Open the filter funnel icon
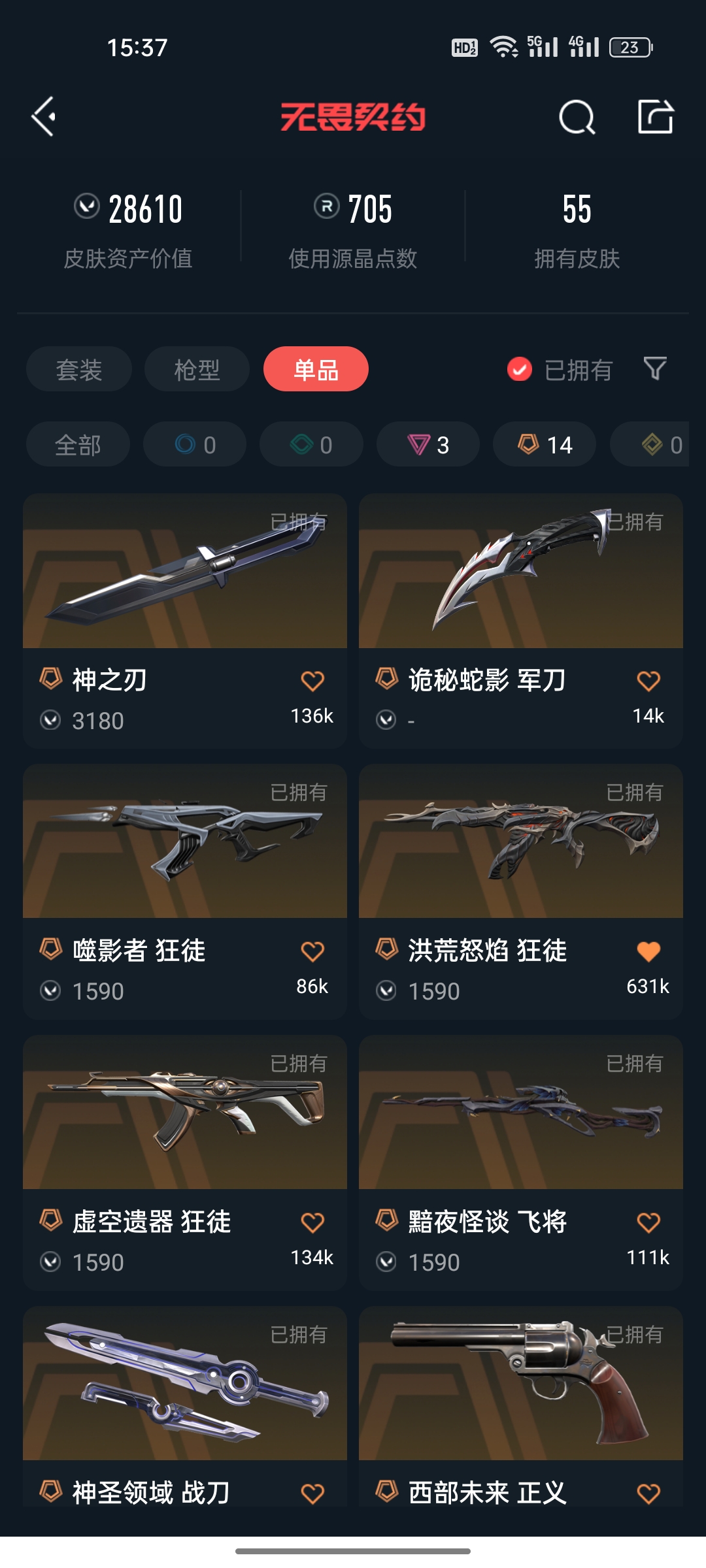The width and height of the screenshot is (706, 1568). pos(655,369)
